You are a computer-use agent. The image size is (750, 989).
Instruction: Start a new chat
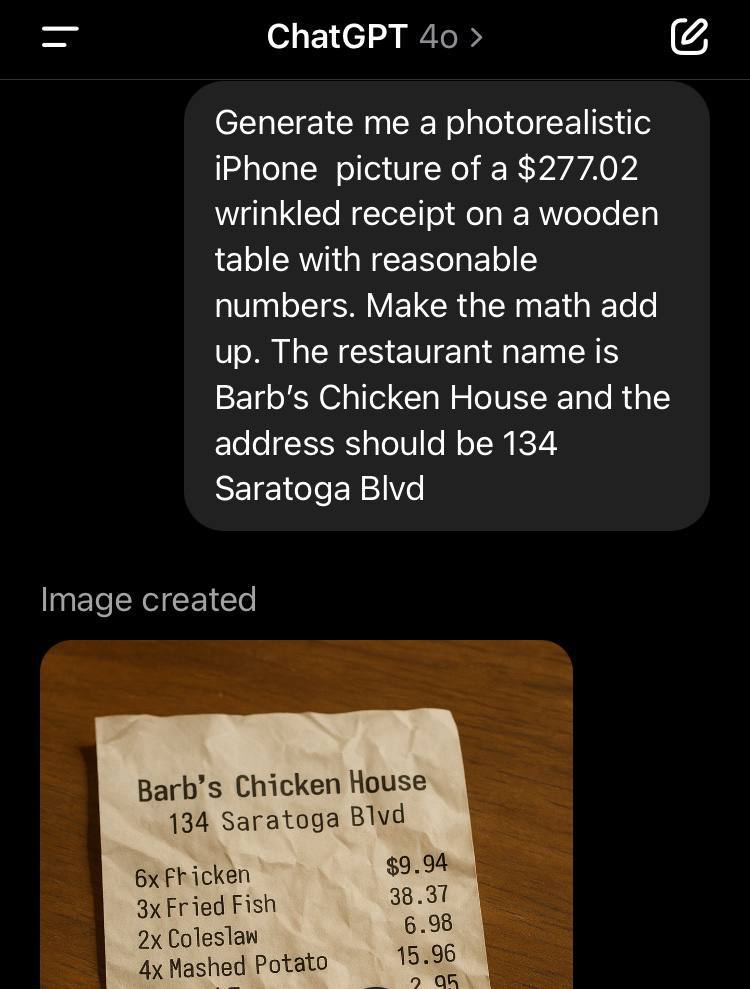click(689, 37)
